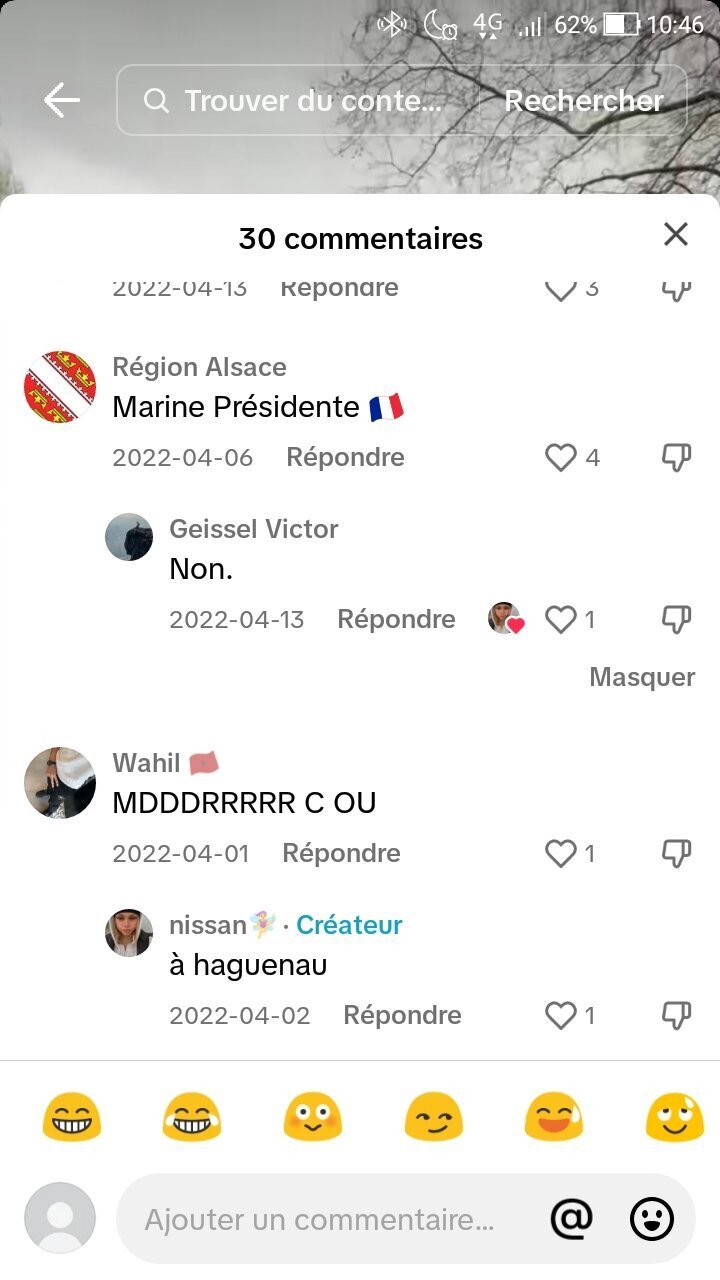Open the Trouver du contenu search field
Image resolution: width=720 pixels, height=1280 pixels.
click(x=298, y=100)
